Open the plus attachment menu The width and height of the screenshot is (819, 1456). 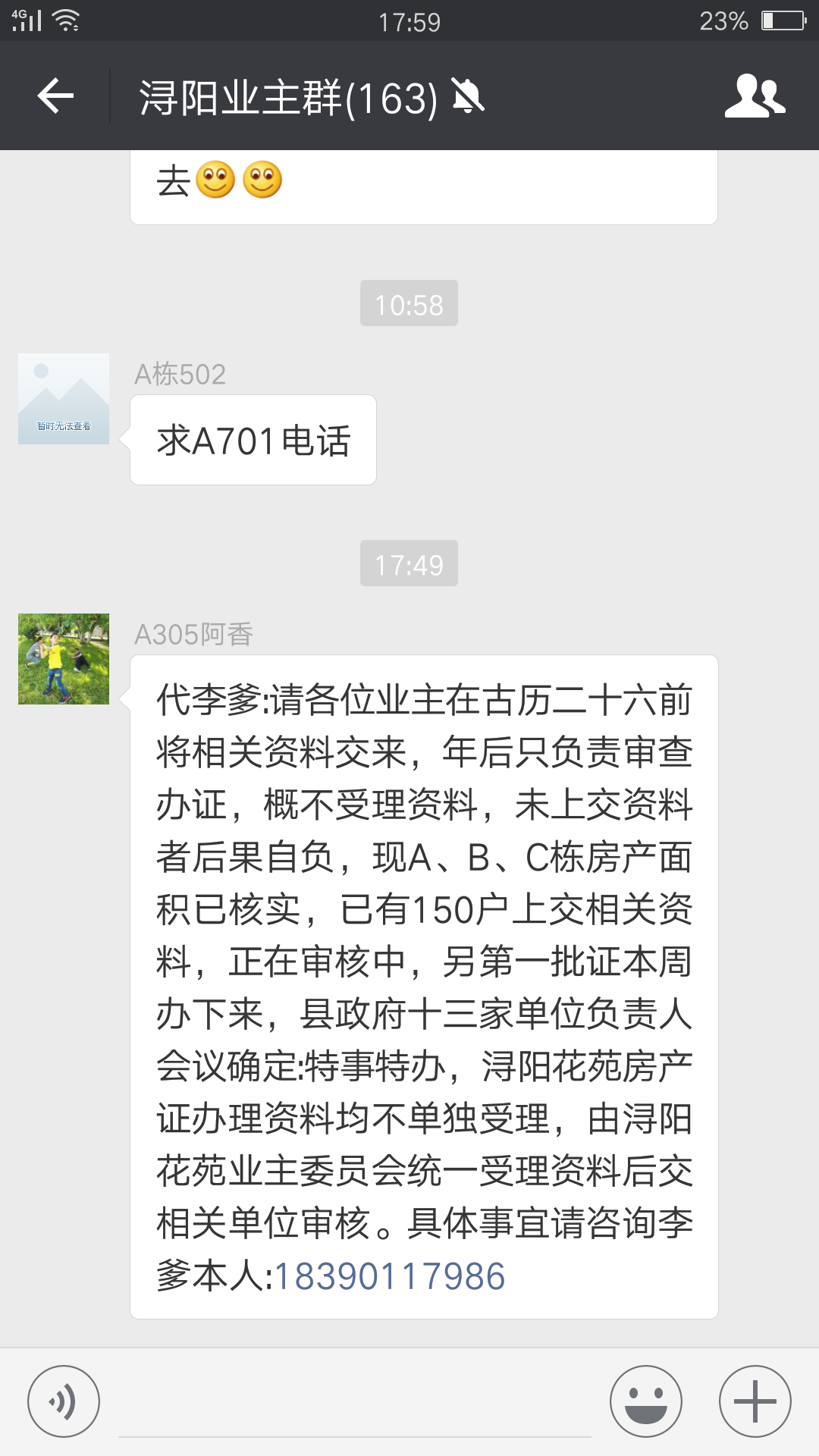click(755, 1401)
